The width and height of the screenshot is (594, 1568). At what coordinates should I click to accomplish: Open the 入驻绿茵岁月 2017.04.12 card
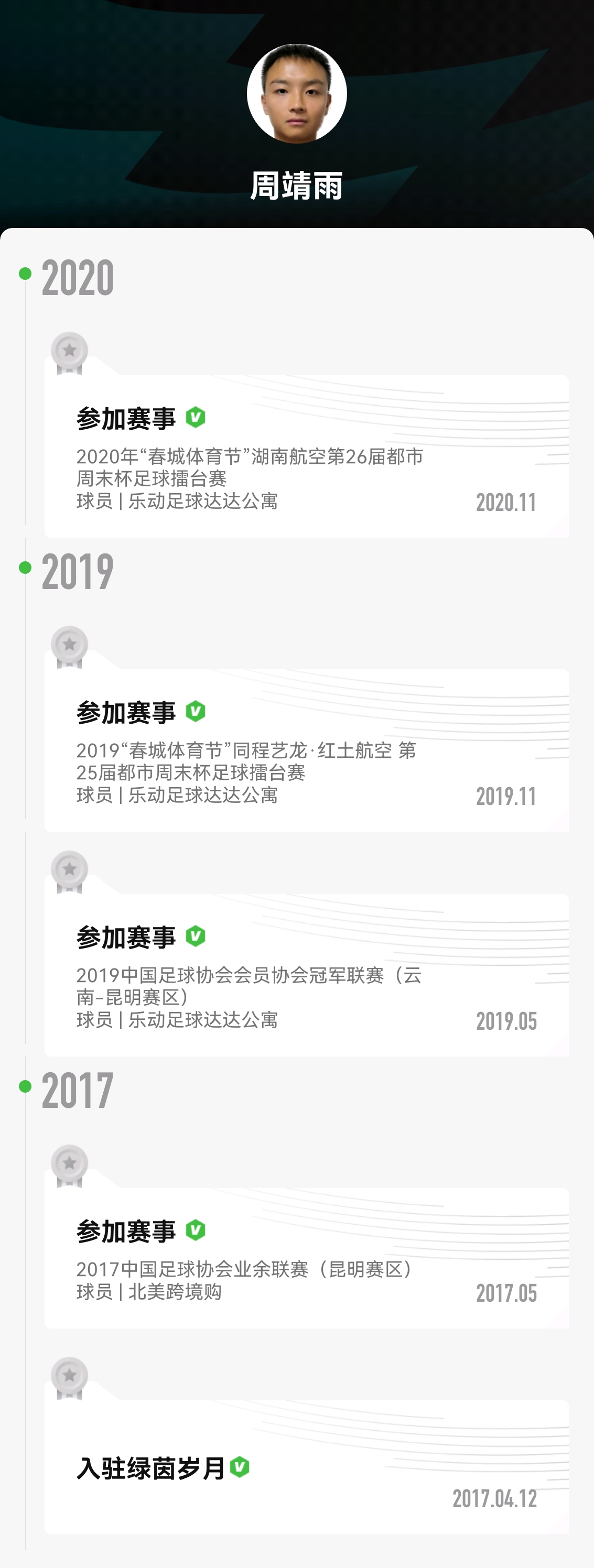click(307, 1468)
